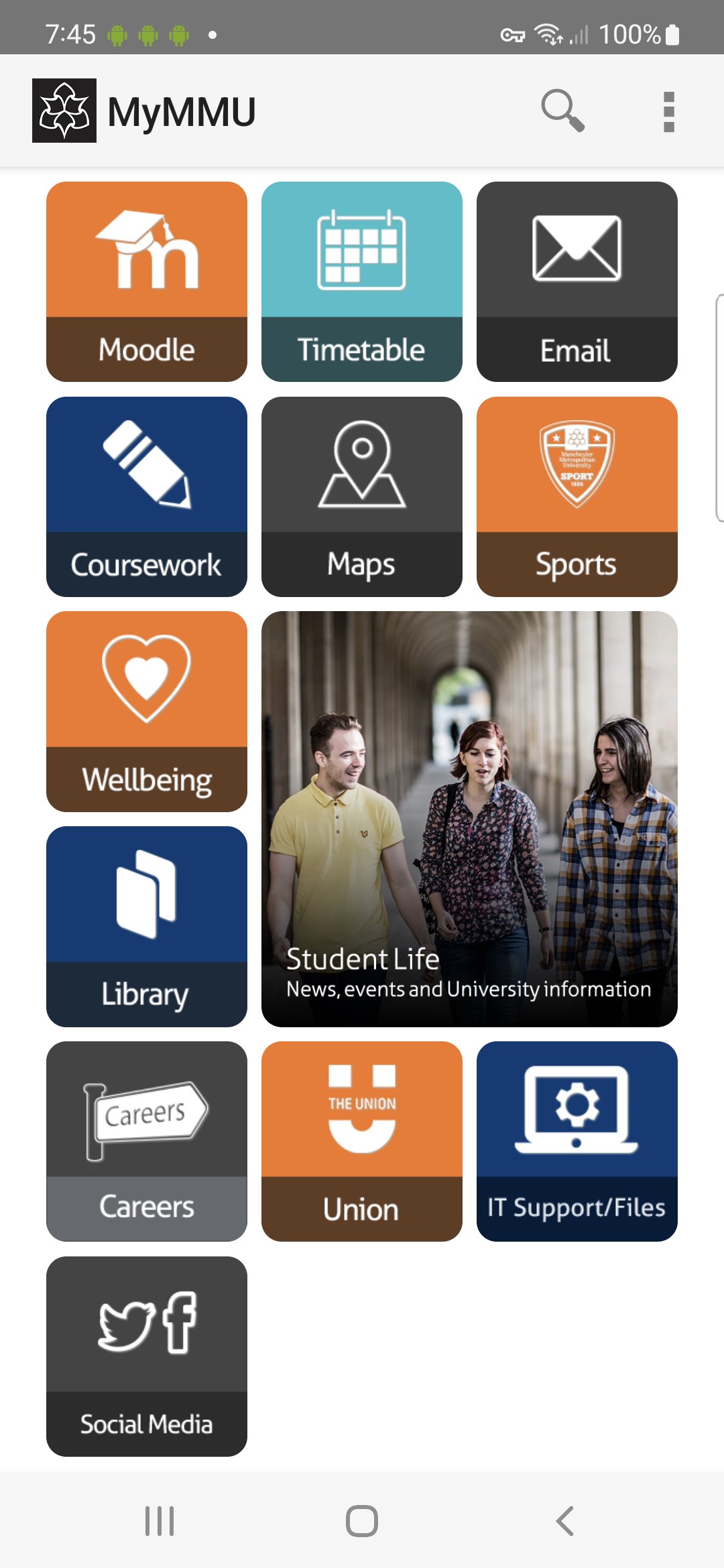Open campus Maps
Image resolution: width=724 pixels, height=1568 pixels.
coord(362,497)
